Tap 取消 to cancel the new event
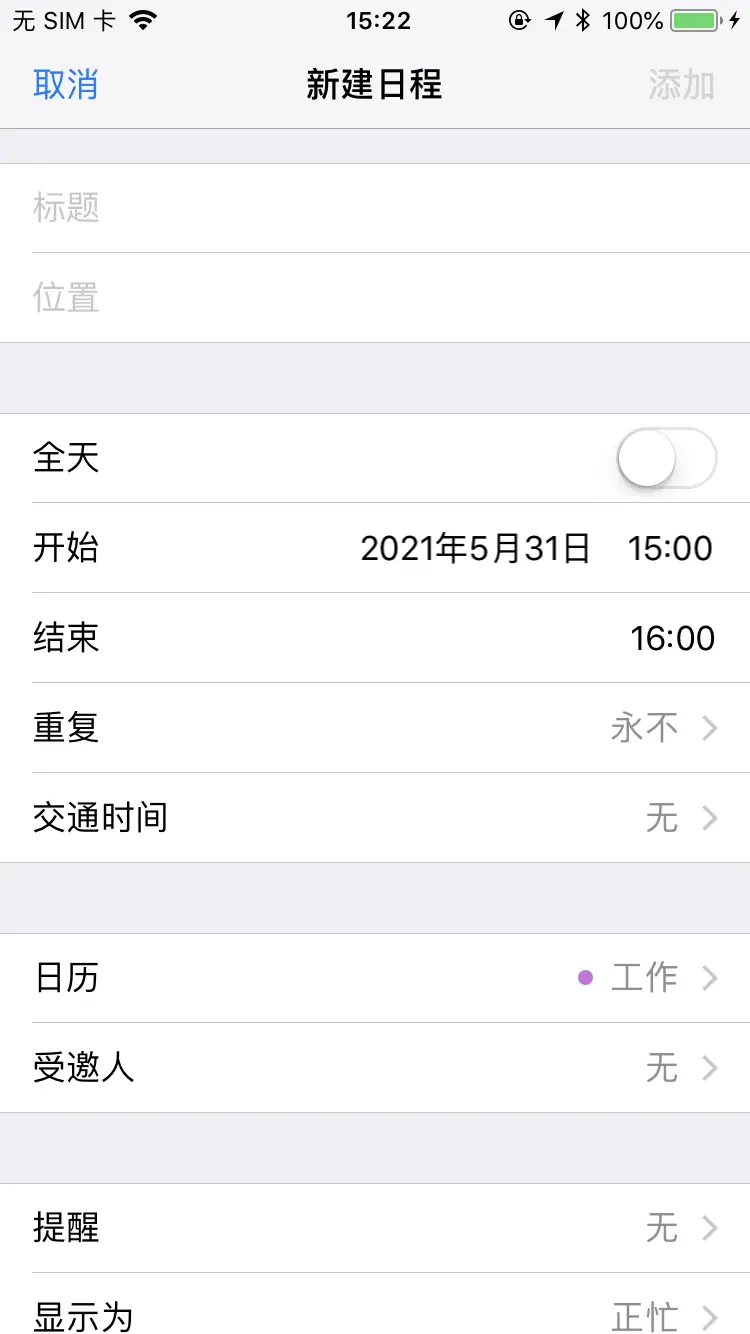 pyautogui.click(x=66, y=84)
